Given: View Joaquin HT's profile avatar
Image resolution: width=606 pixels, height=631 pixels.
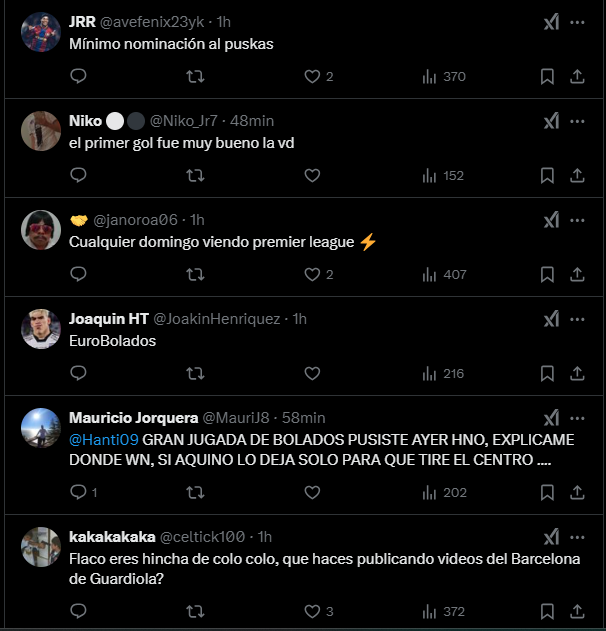Looking at the screenshot, I should (41, 329).
